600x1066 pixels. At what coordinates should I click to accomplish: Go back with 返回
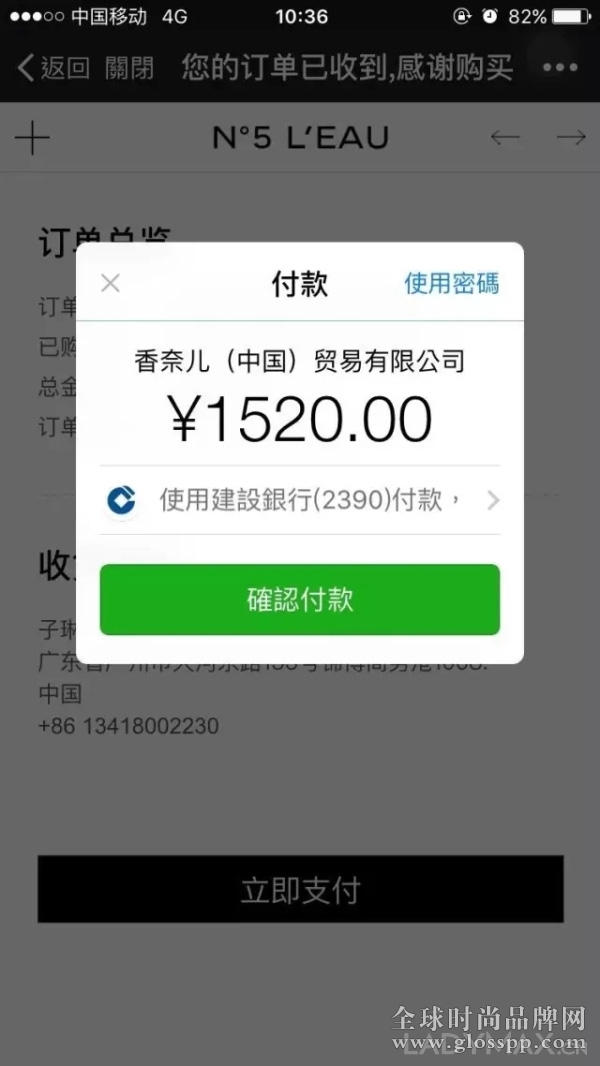coord(54,68)
